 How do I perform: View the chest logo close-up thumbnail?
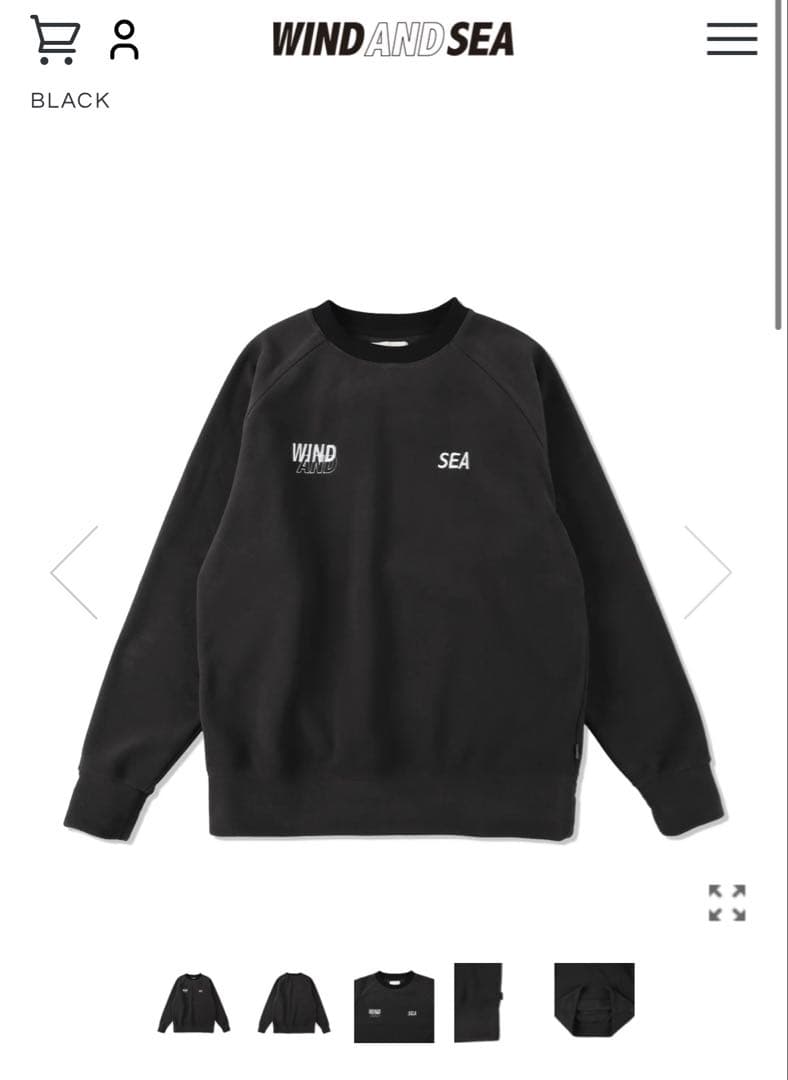coord(394,1006)
